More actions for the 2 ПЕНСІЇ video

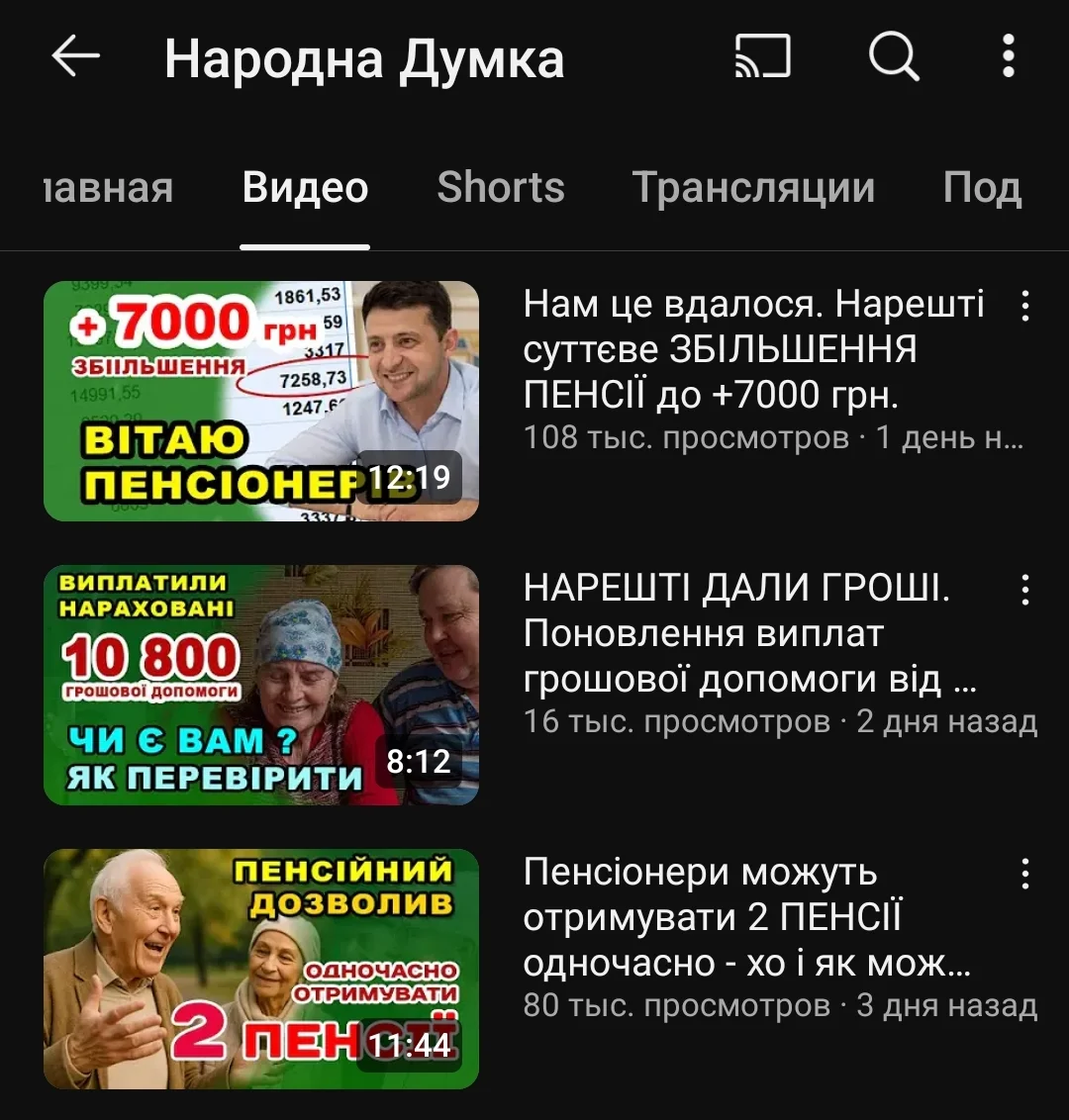point(1025,875)
